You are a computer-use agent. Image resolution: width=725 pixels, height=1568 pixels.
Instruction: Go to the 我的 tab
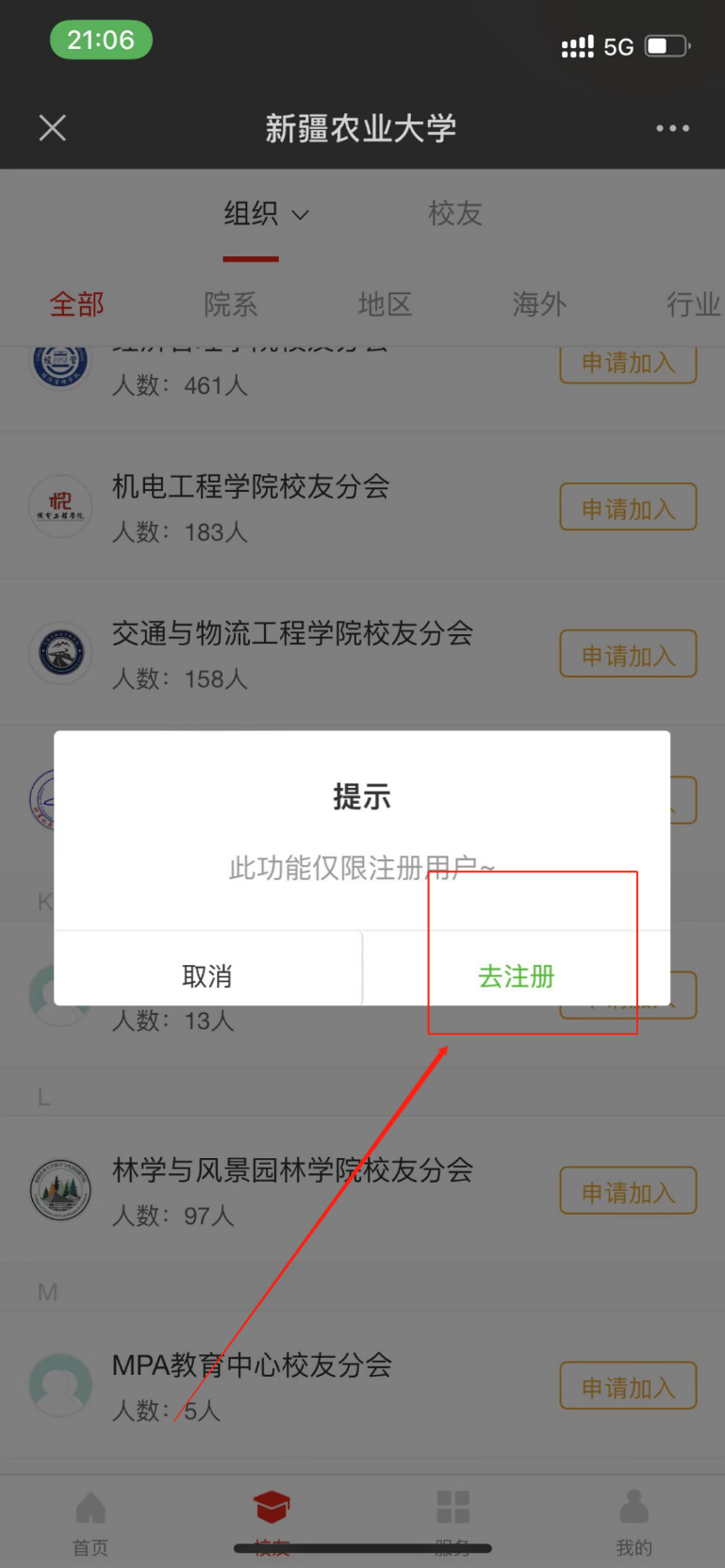coord(634,1522)
